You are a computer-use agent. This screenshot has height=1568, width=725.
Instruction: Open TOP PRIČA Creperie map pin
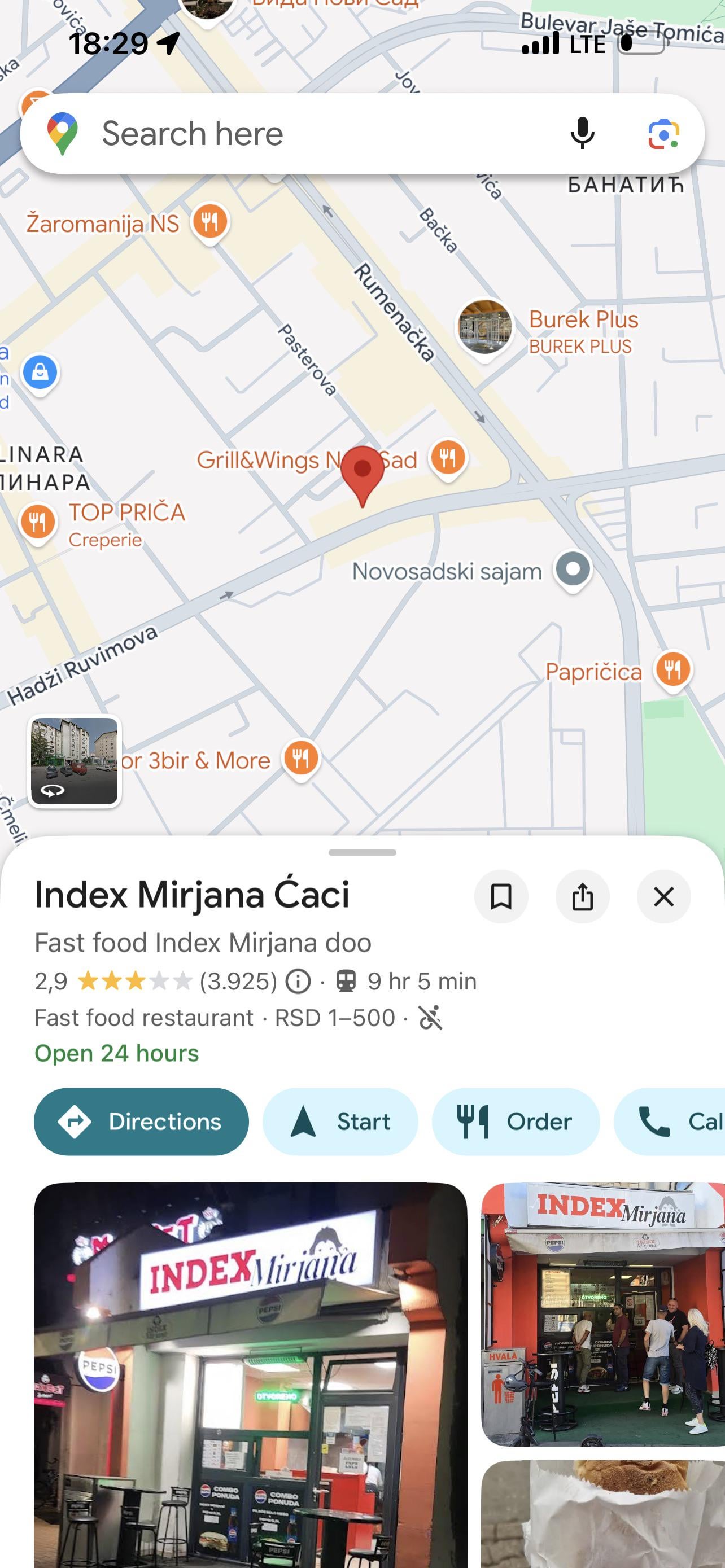[38, 522]
